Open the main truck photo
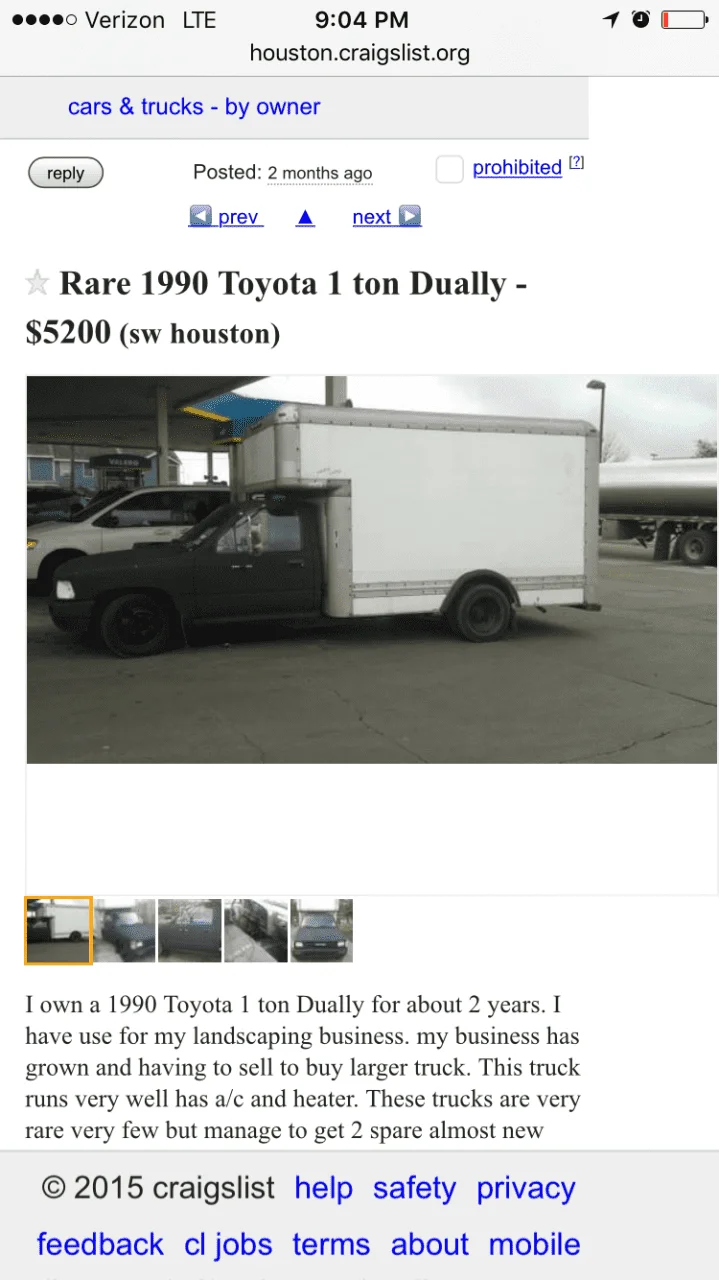719x1280 pixels. tap(371, 569)
